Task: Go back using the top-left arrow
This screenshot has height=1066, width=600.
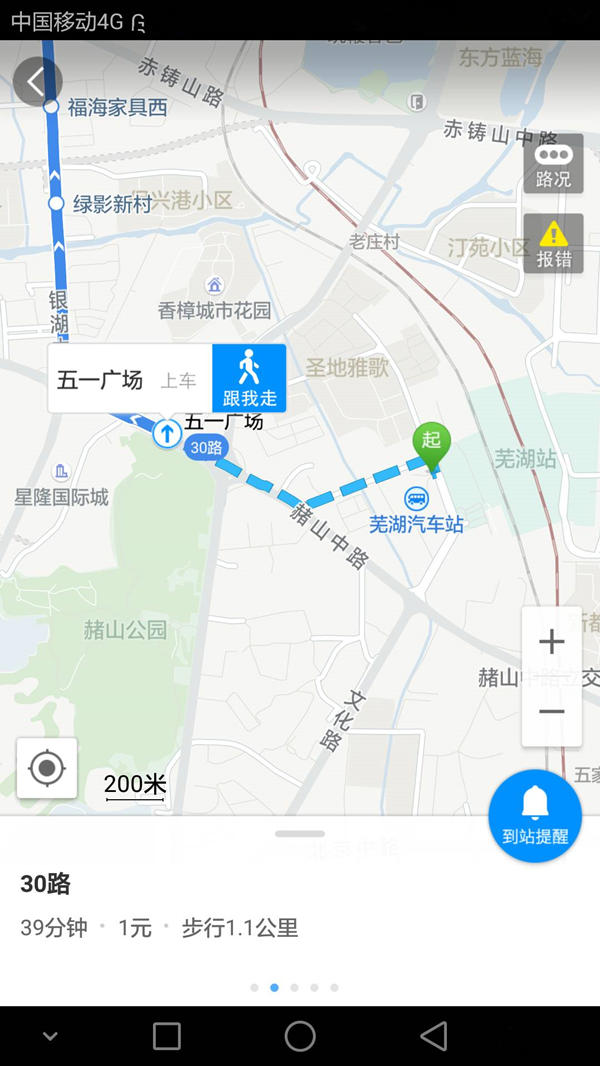Action: pyautogui.click(x=37, y=82)
